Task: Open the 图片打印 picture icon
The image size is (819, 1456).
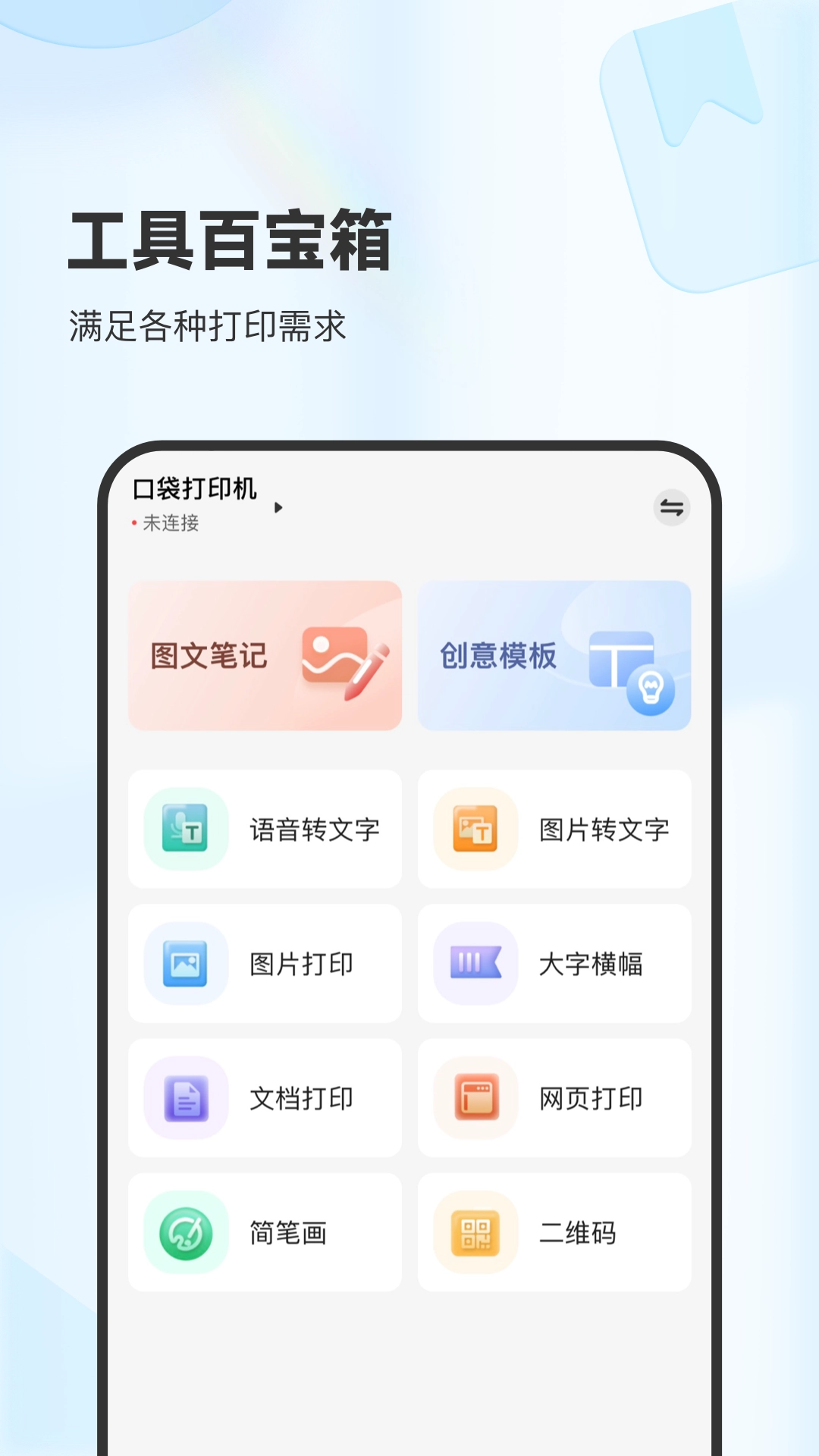Action: point(185,964)
